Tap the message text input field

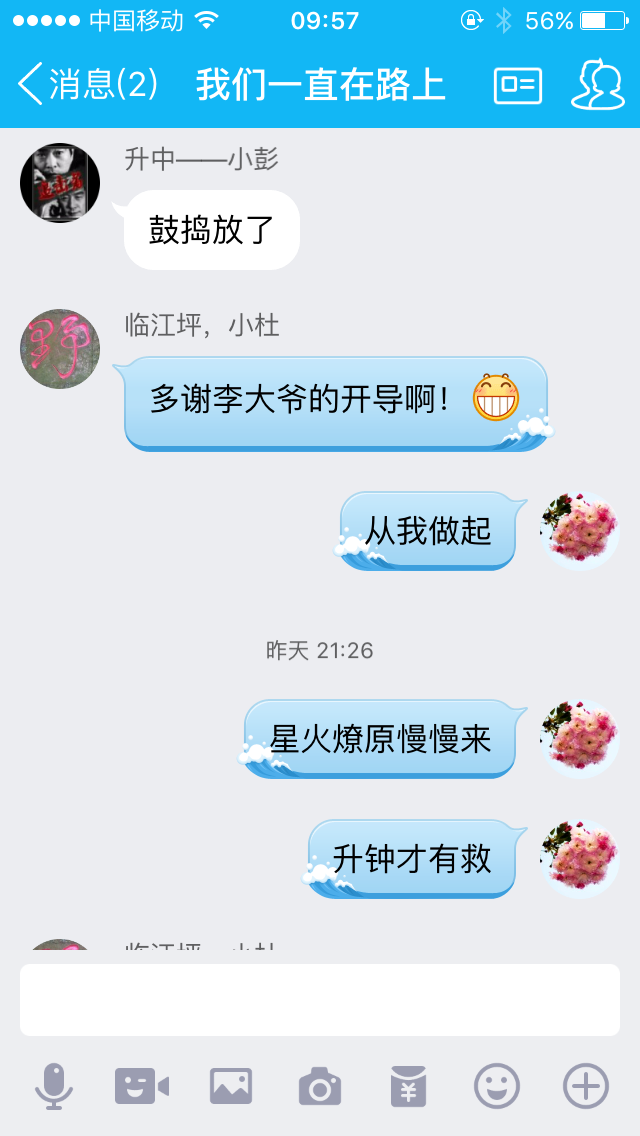point(320,999)
